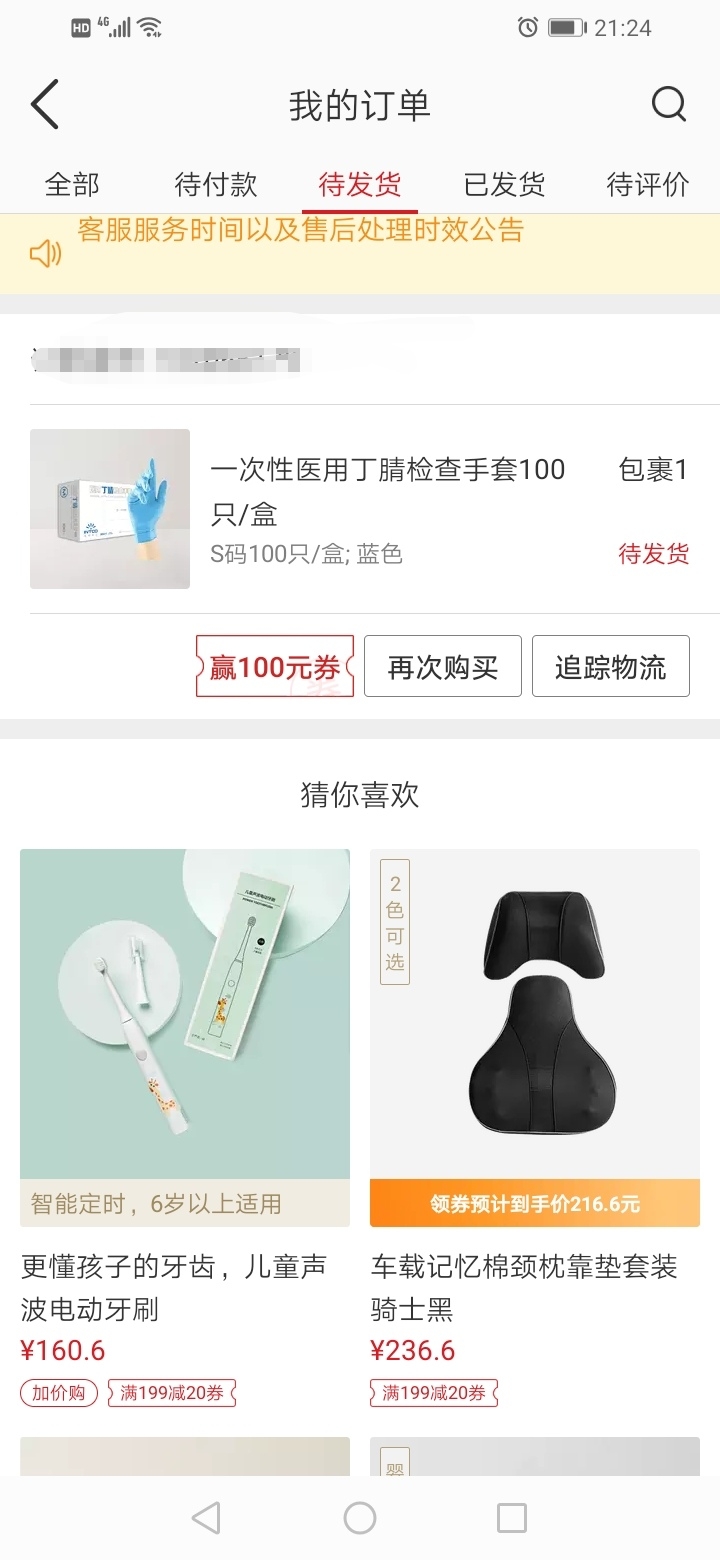Open the order search icon
Image resolution: width=720 pixels, height=1560 pixels.
669,104
